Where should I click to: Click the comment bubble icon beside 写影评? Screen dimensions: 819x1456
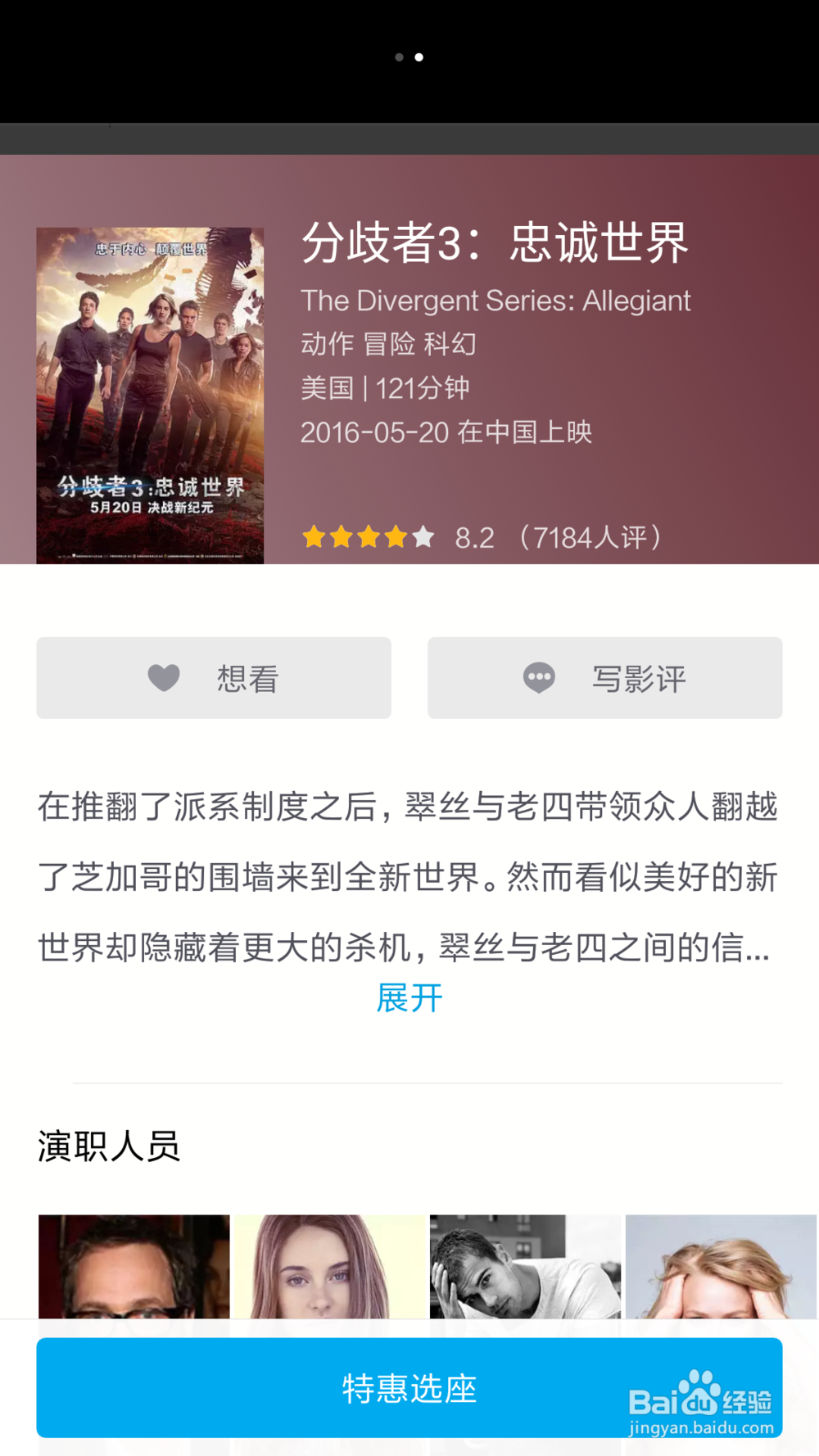(539, 677)
